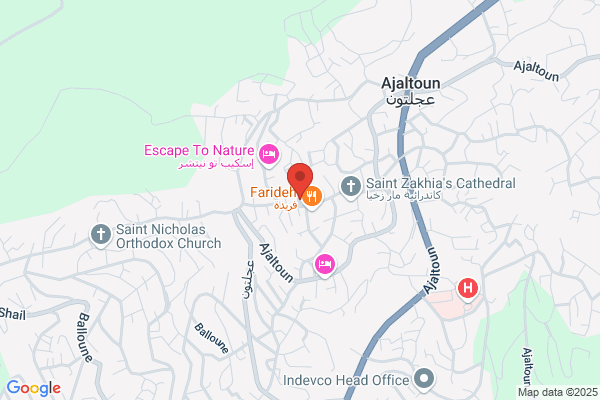Select the unlabeled pink hotel marker
Screen dimensions: 600x400
click(x=325, y=265)
